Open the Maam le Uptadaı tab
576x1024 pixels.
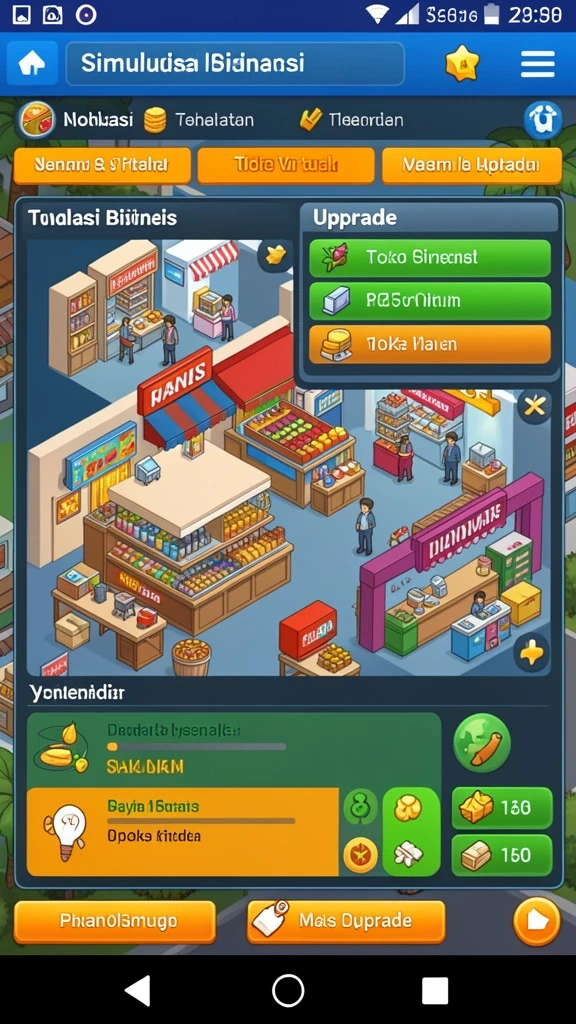[x=472, y=165]
